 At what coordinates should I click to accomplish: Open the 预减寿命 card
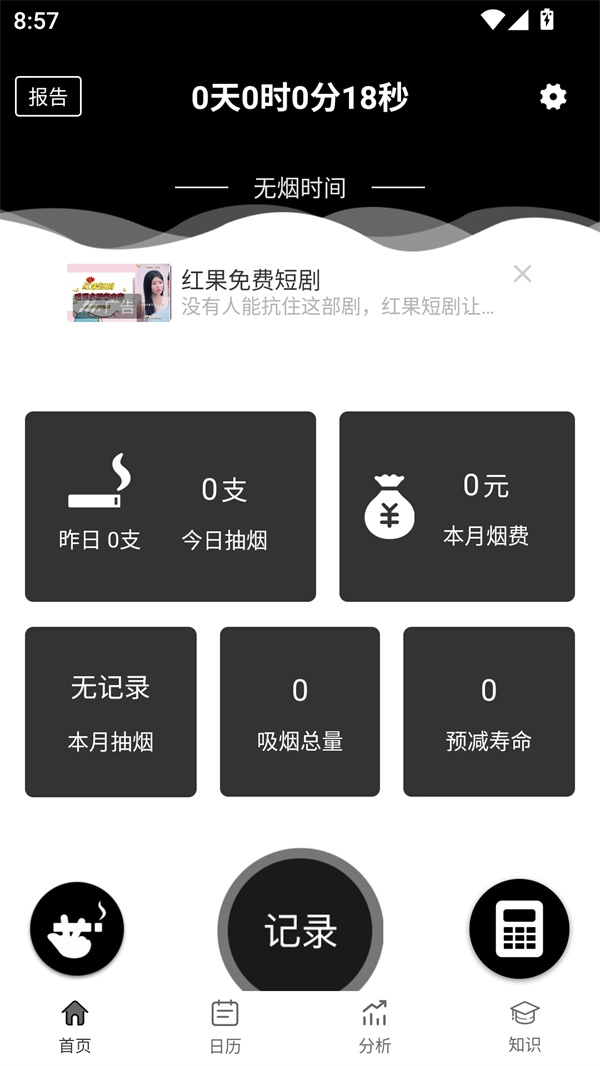tap(489, 712)
